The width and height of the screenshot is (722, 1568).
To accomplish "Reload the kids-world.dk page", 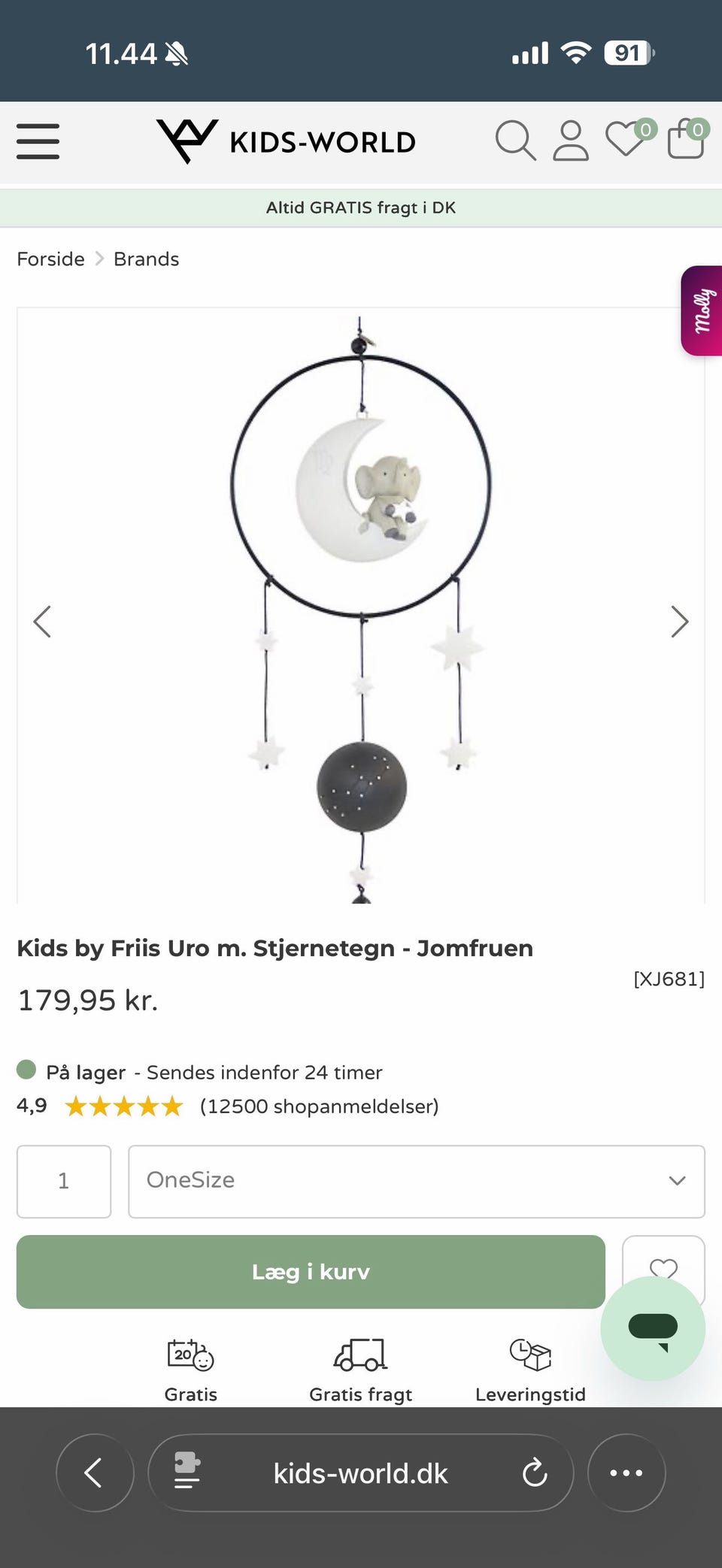I will [535, 1473].
